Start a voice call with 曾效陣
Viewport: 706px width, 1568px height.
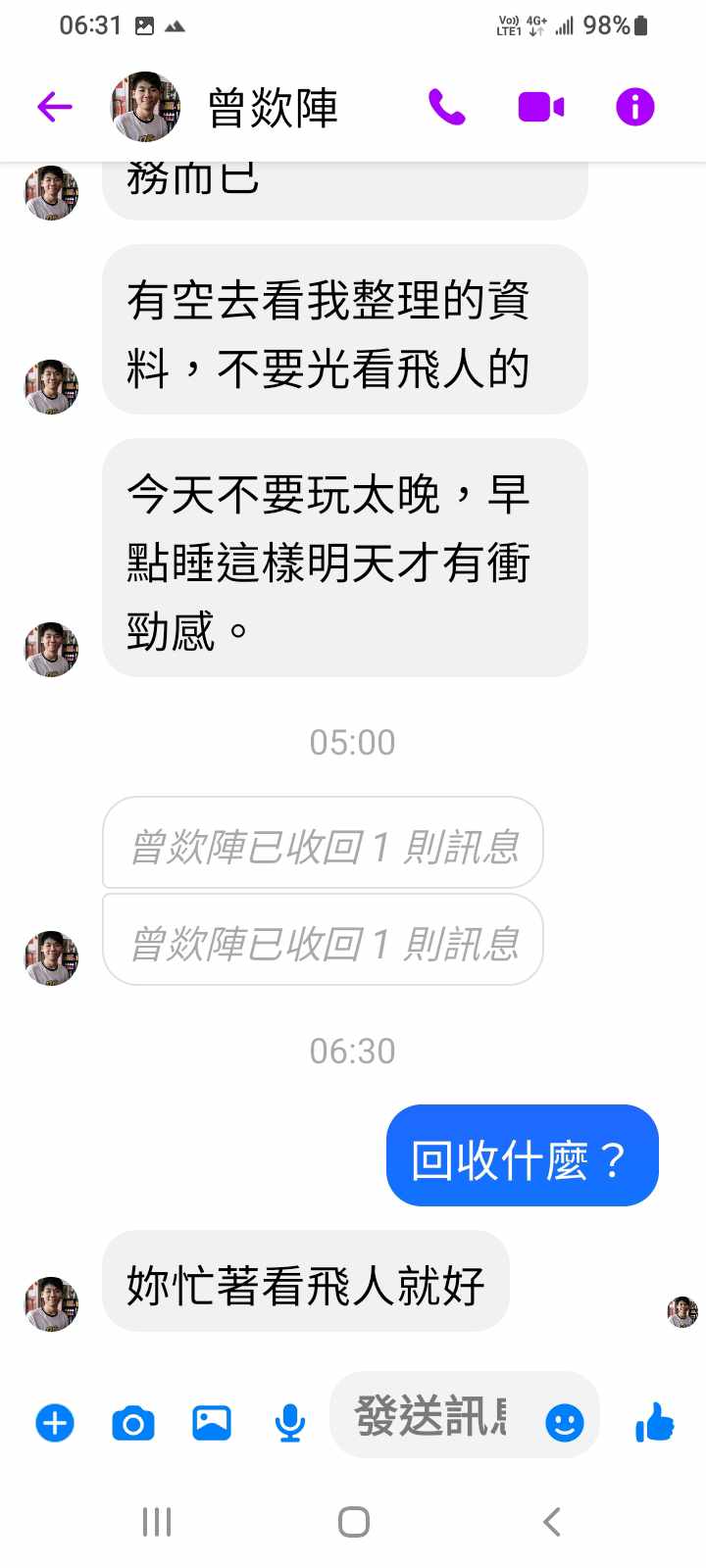(x=446, y=107)
